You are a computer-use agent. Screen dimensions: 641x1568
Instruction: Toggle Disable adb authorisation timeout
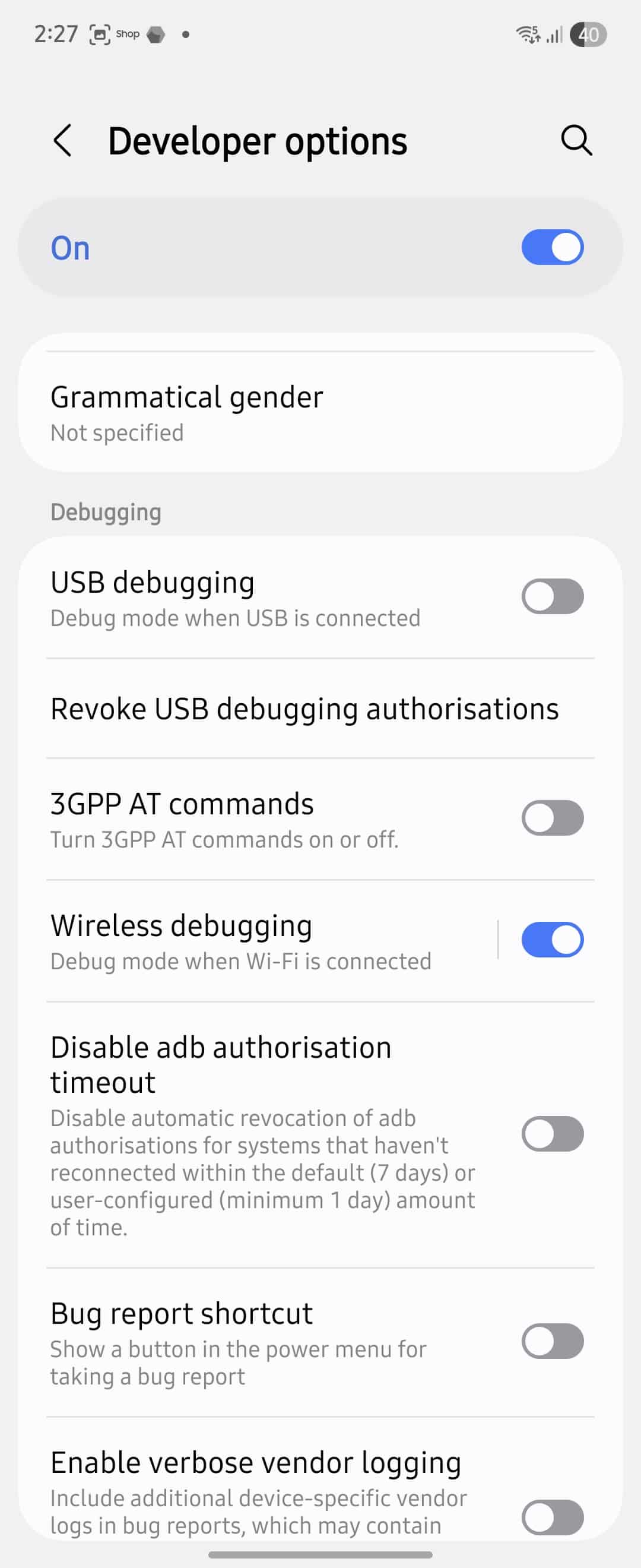click(x=552, y=1134)
